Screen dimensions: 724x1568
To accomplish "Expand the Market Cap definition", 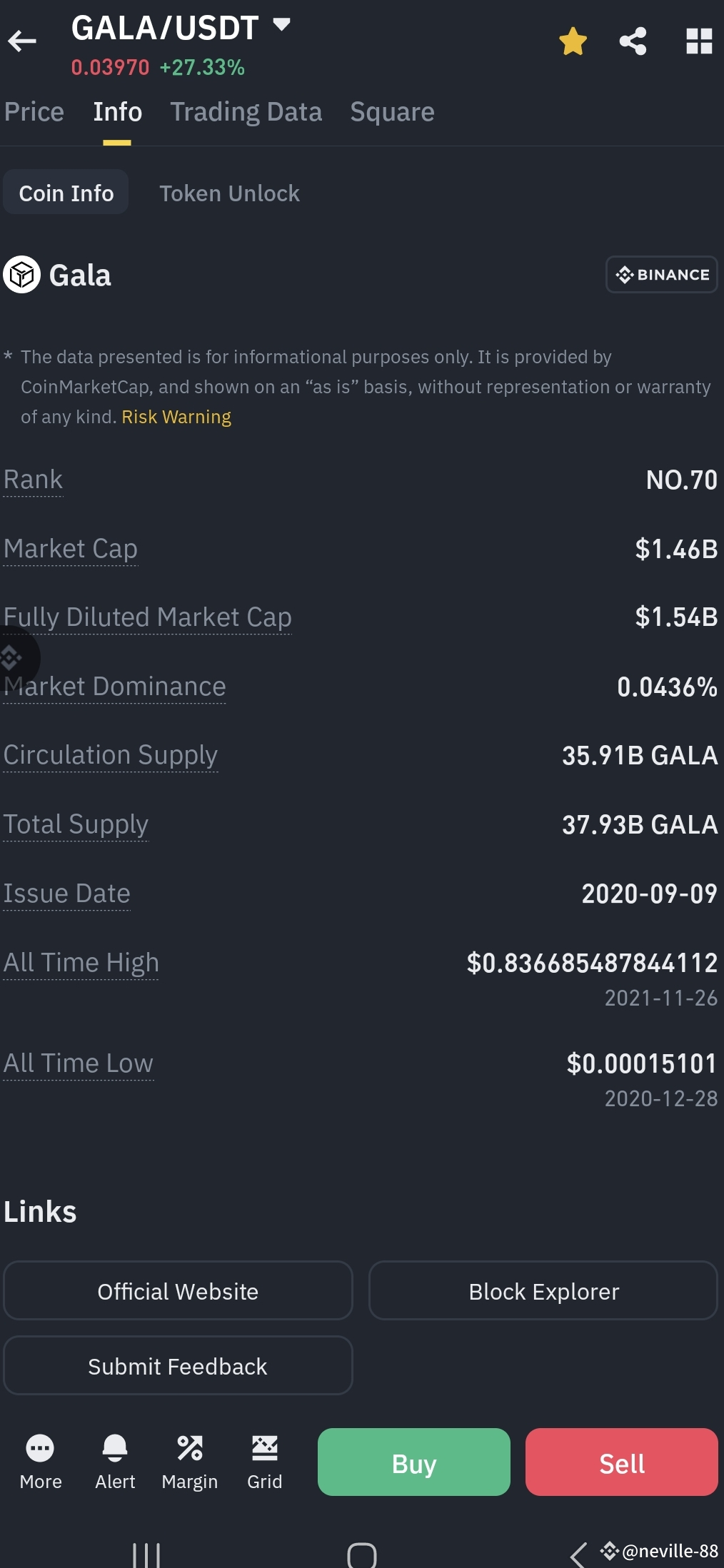I will click(x=70, y=548).
